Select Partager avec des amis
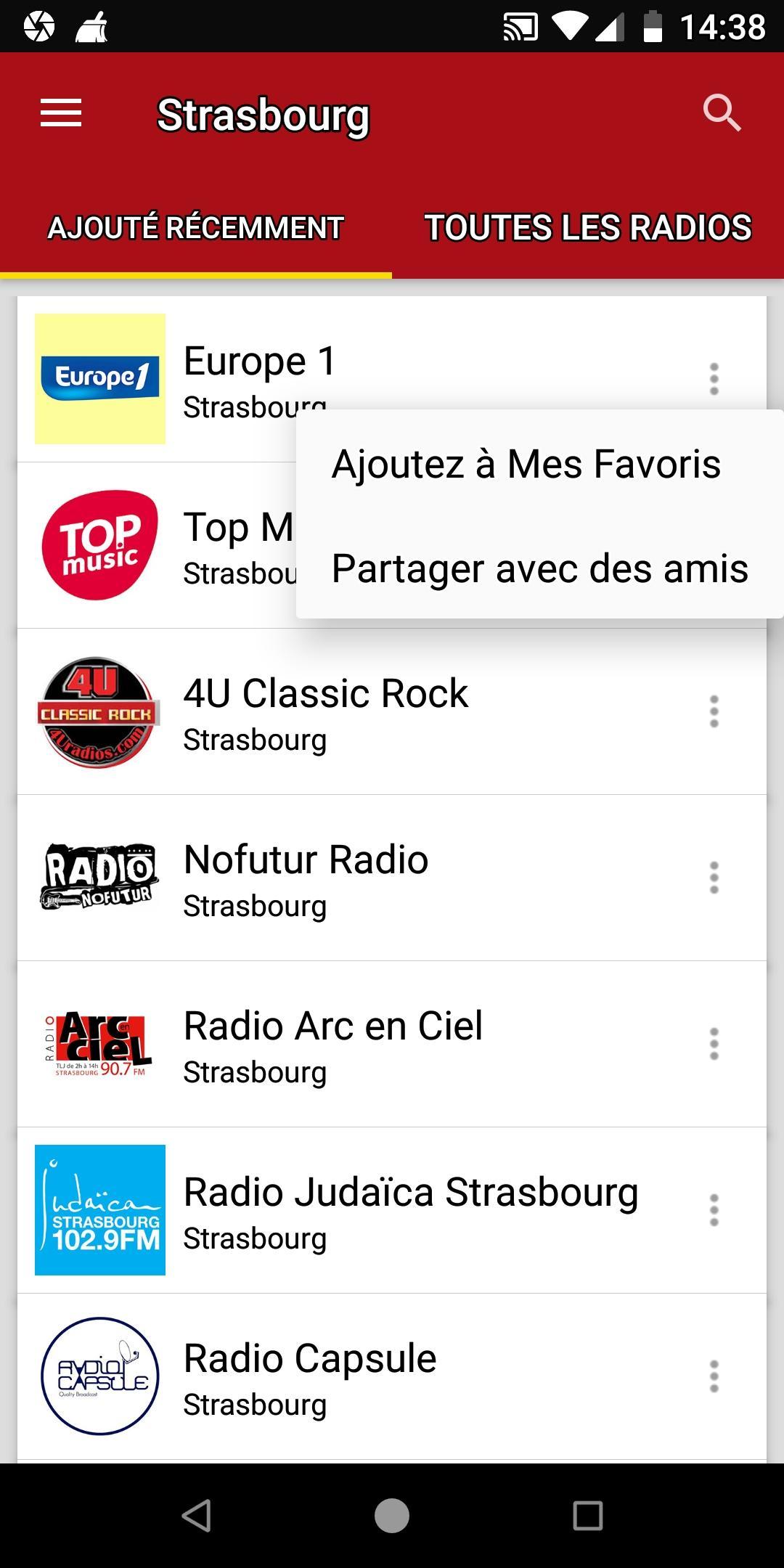The width and height of the screenshot is (784, 1568). (539, 570)
